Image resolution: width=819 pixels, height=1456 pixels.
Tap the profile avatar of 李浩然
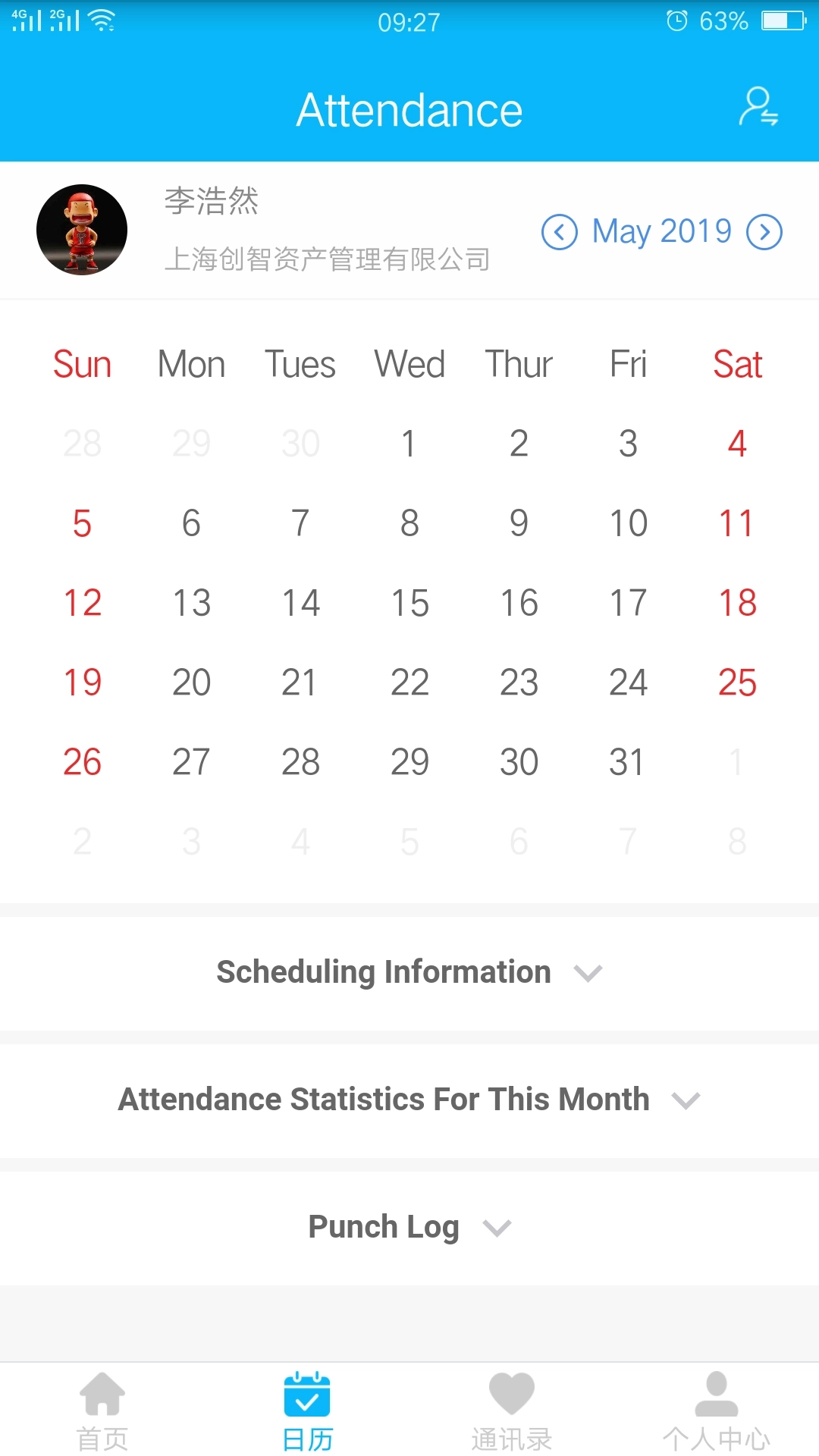click(82, 230)
